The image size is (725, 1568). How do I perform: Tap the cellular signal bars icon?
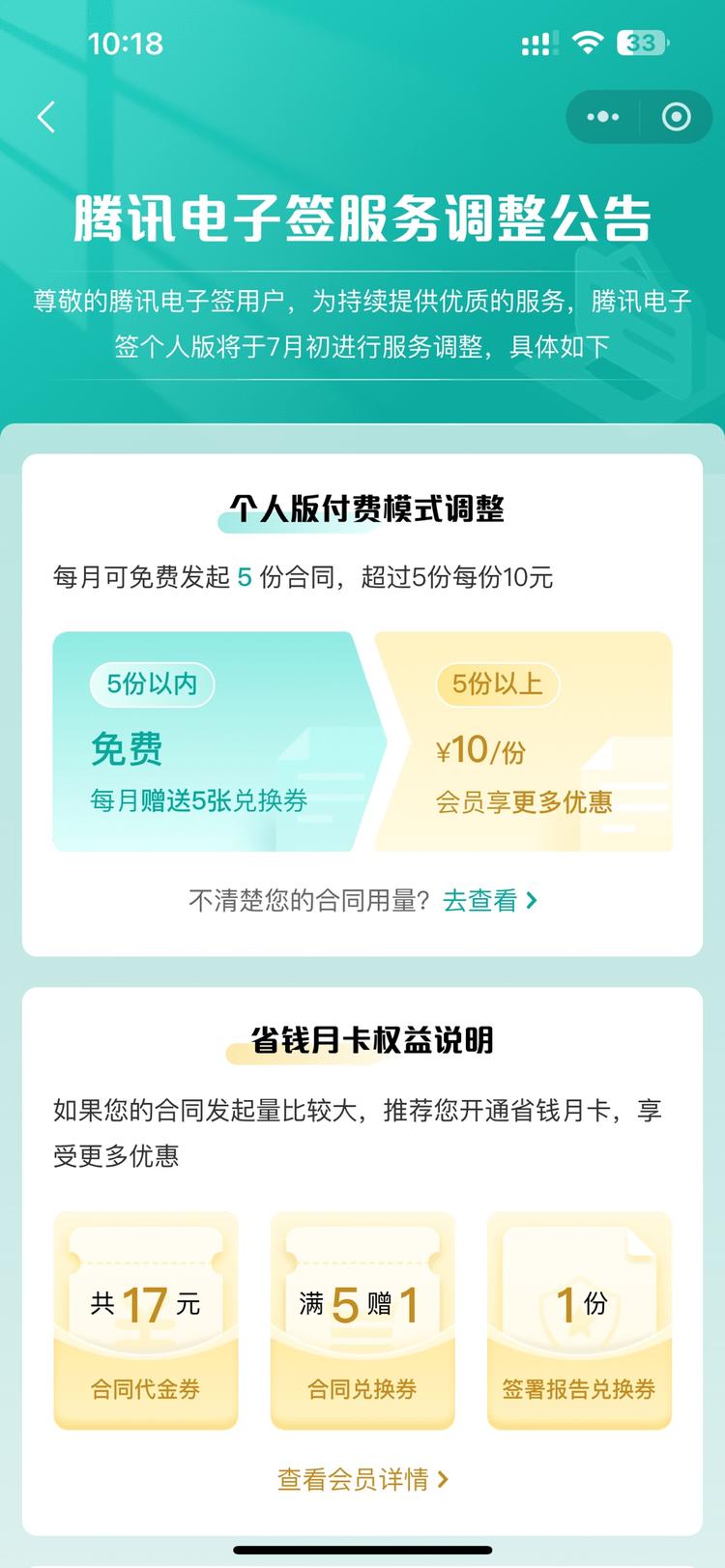537,43
